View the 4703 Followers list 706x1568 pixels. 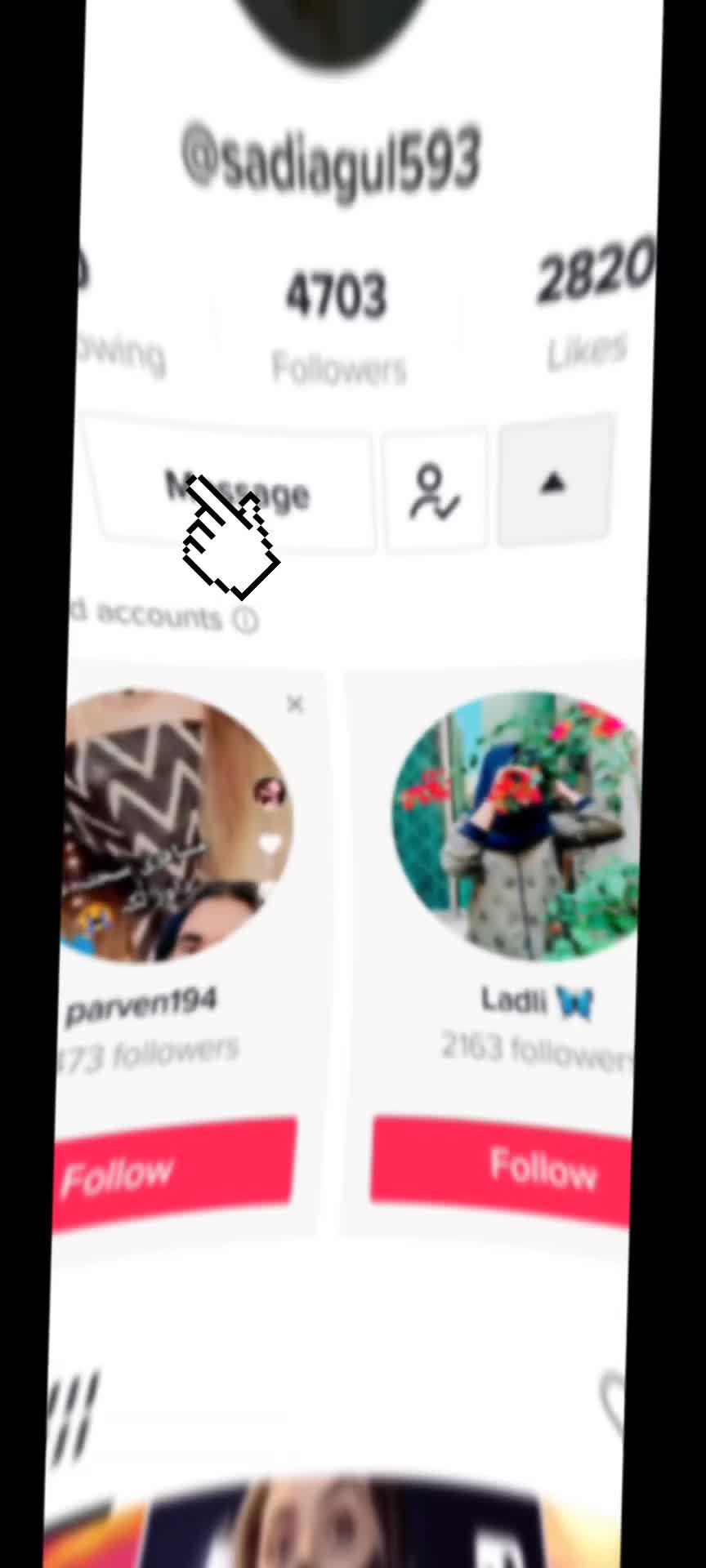pyautogui.click(x=337, y=327)
